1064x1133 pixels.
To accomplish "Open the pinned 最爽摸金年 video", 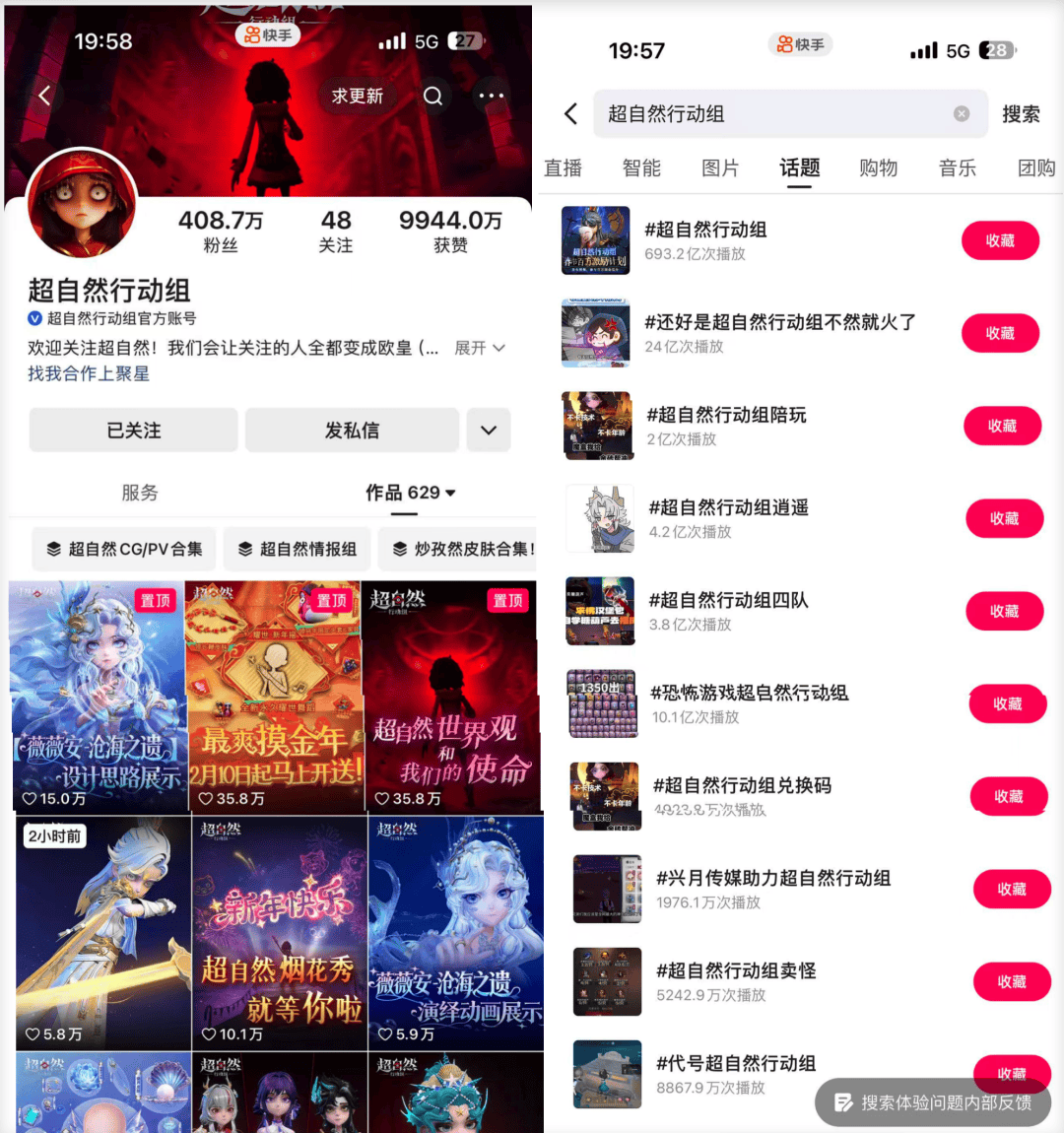I will click(x=274, y=697).
